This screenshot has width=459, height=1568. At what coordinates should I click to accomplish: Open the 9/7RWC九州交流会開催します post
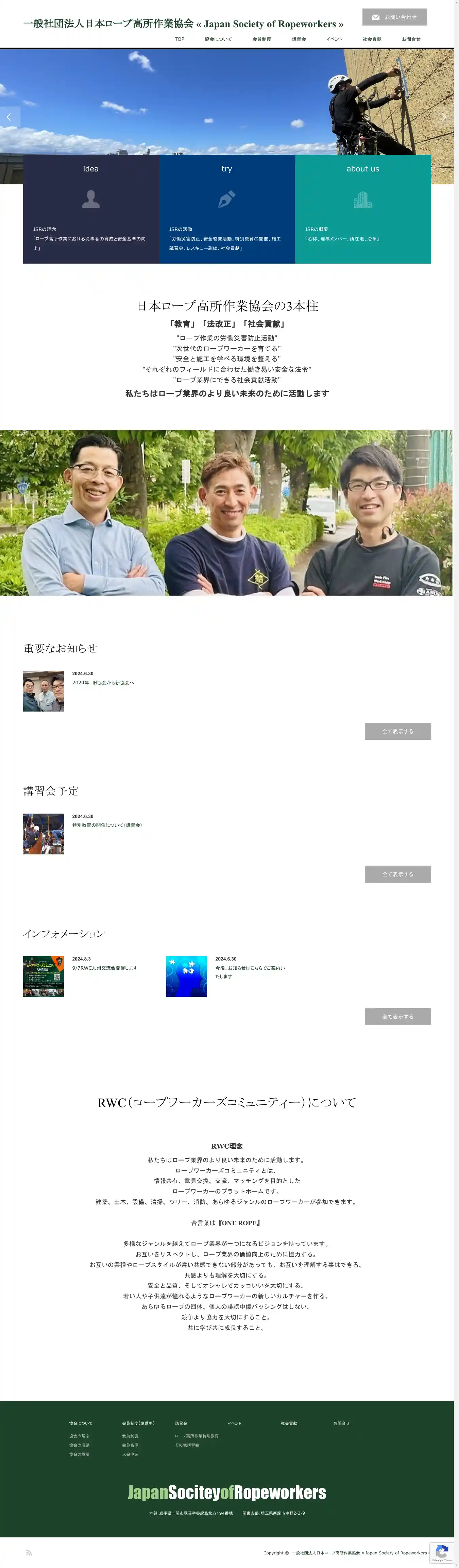coord(105,968)
